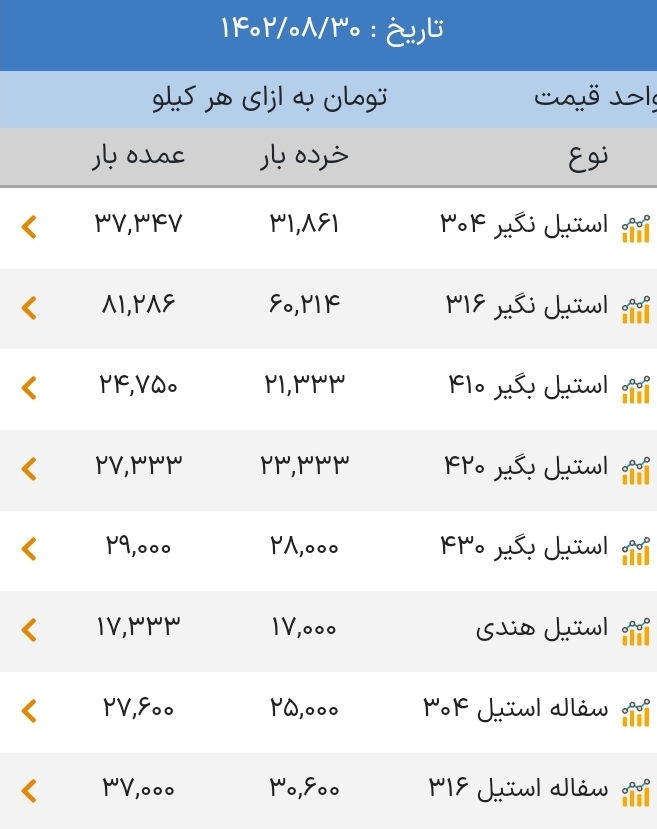
Task: View the chart icon for استیل نگیر ۳۱۶
Action: click(635, 310)
